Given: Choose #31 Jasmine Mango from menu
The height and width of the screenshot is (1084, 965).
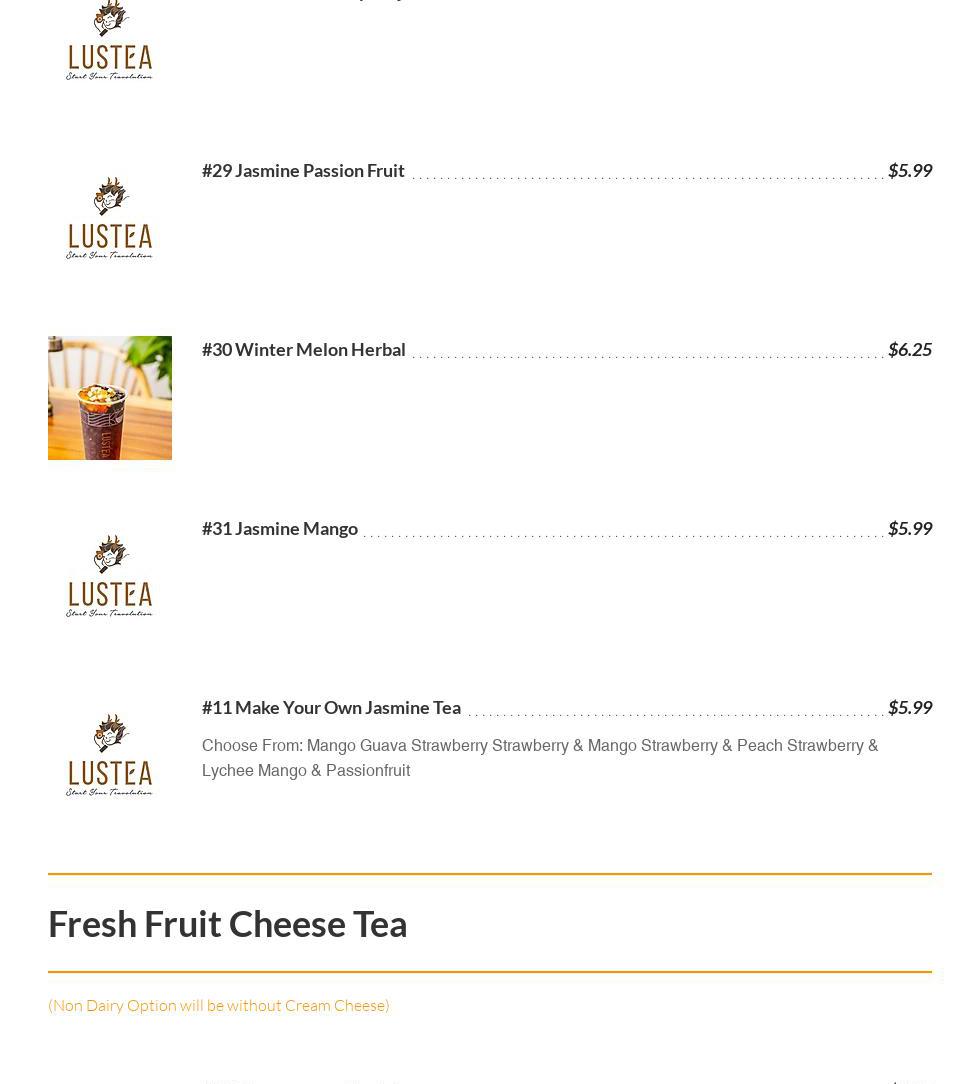Looking at the screenshot, I should coord(280,528).
